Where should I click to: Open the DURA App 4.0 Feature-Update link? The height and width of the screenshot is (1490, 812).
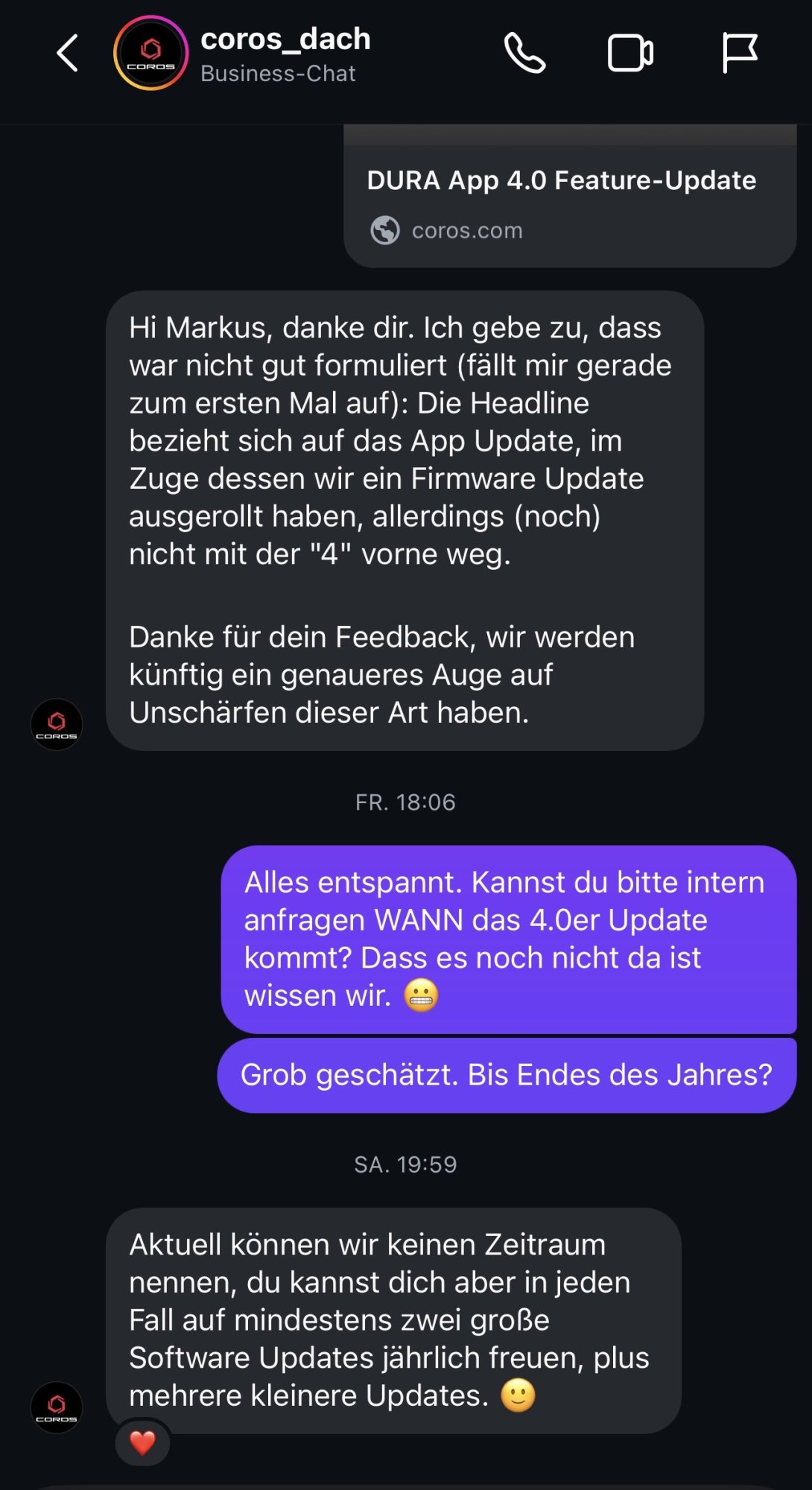click(569, 201)
